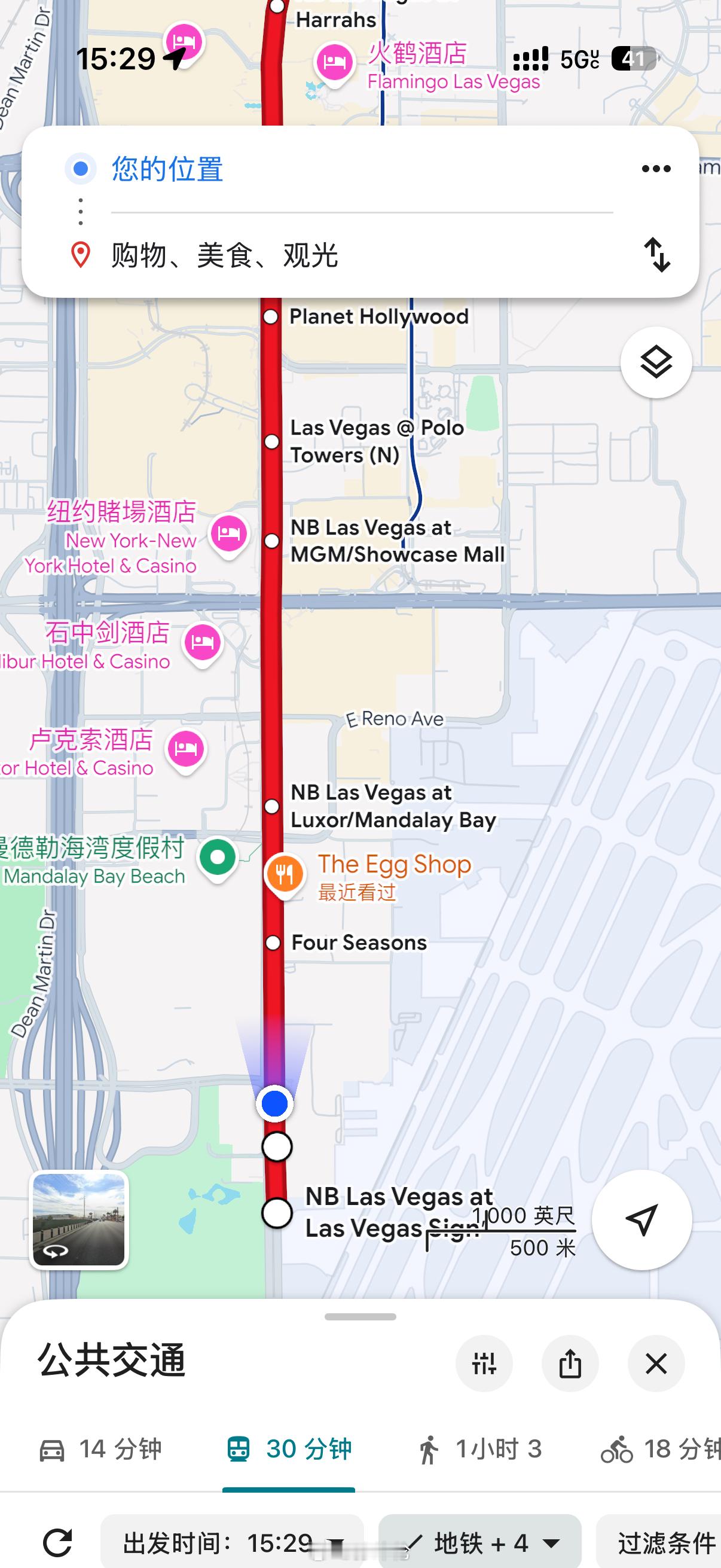Select the transit tab 30 分钟
Viewport: 721px width, 1568px height.
[289, 1450]
